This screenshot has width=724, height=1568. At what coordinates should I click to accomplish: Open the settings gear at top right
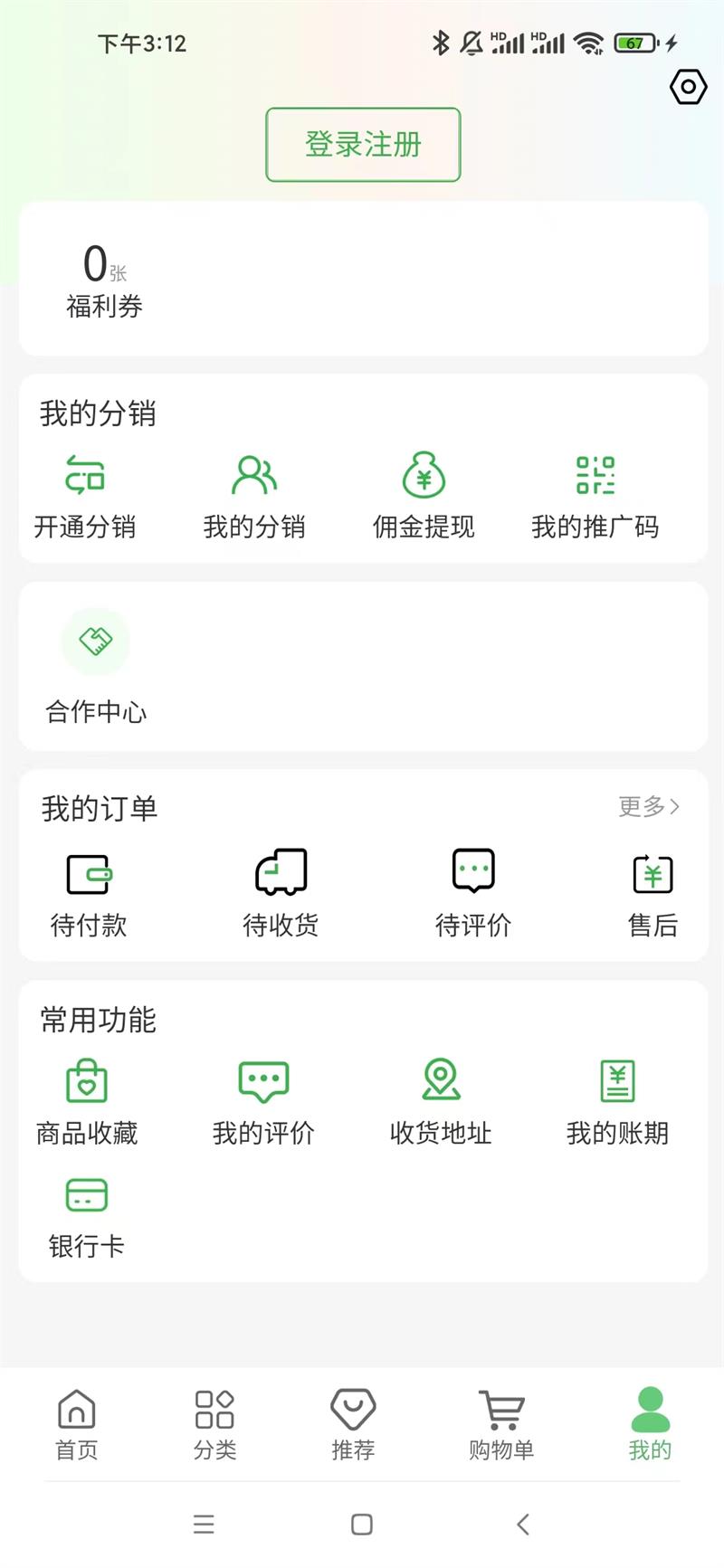pos(688,86)
